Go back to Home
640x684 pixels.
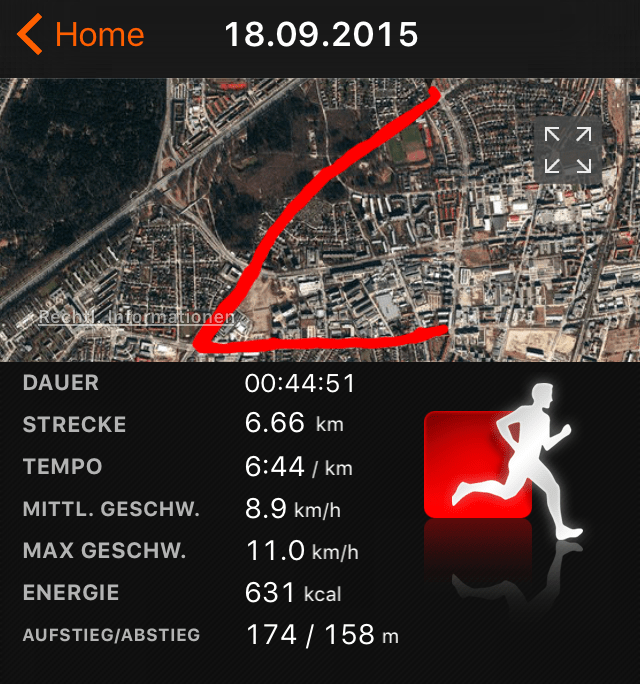[x=80, y=36]
